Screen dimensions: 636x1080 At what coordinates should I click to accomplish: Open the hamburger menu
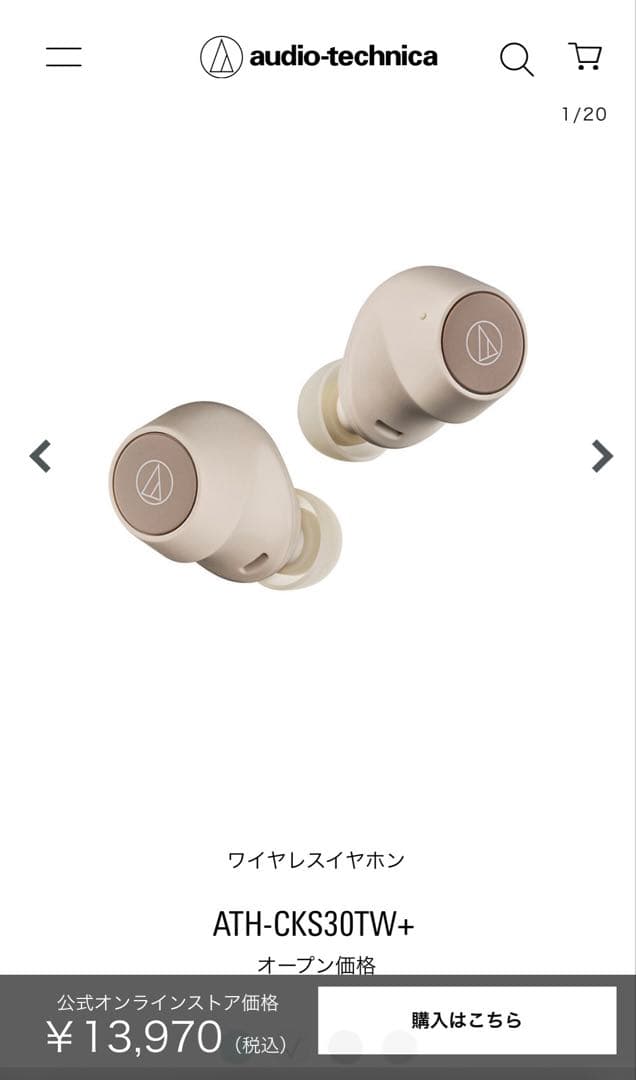[x=64, y=58]
